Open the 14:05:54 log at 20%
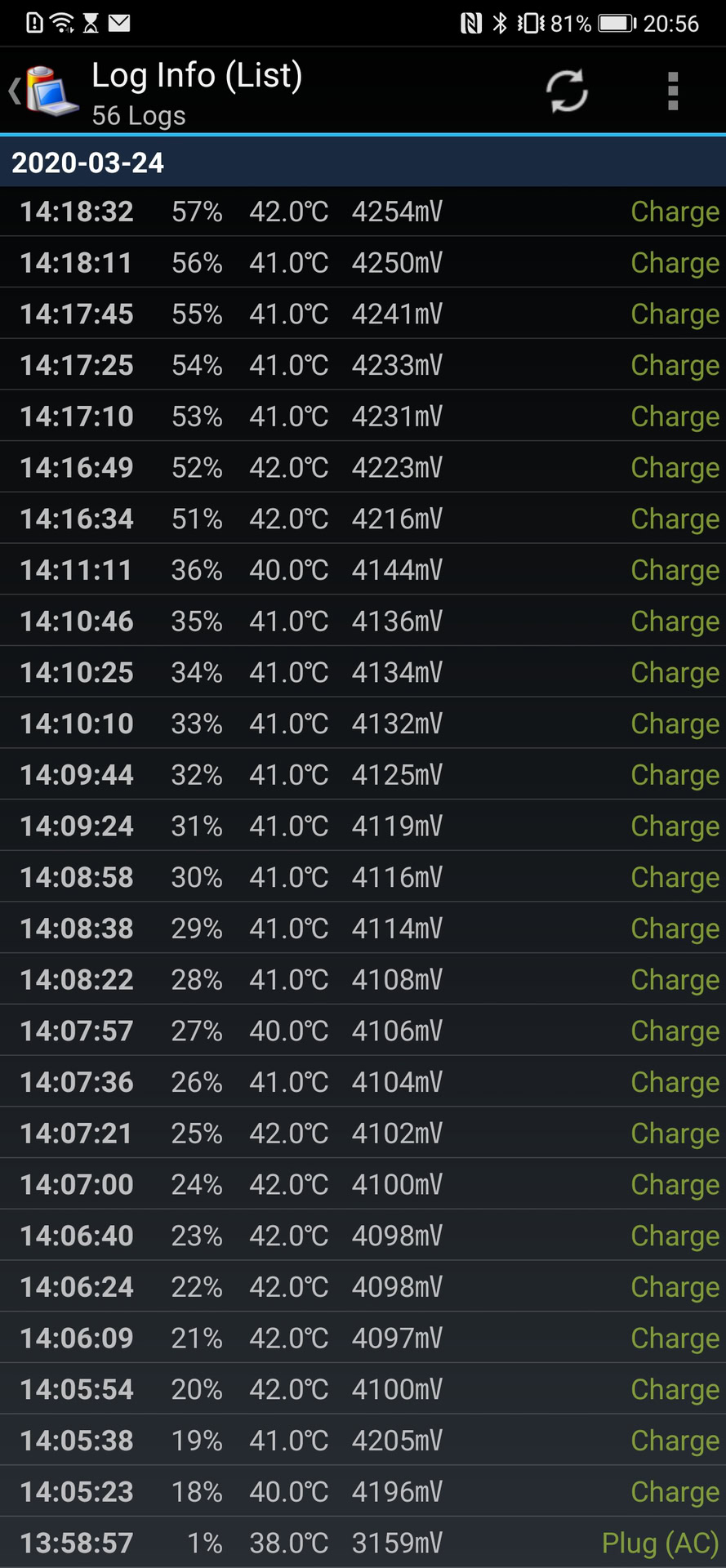The image size is (726, 1568). [363, 1390]
